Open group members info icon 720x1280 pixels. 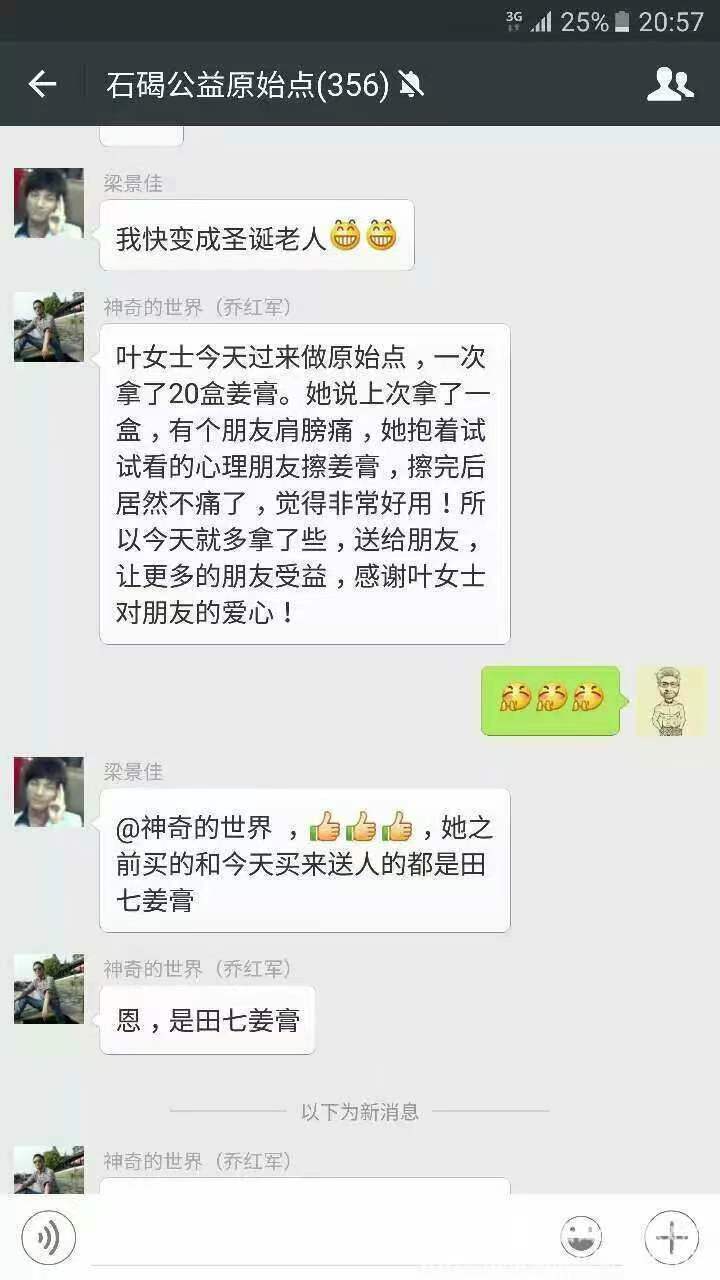pyautogui.click(x=670, y=85)
